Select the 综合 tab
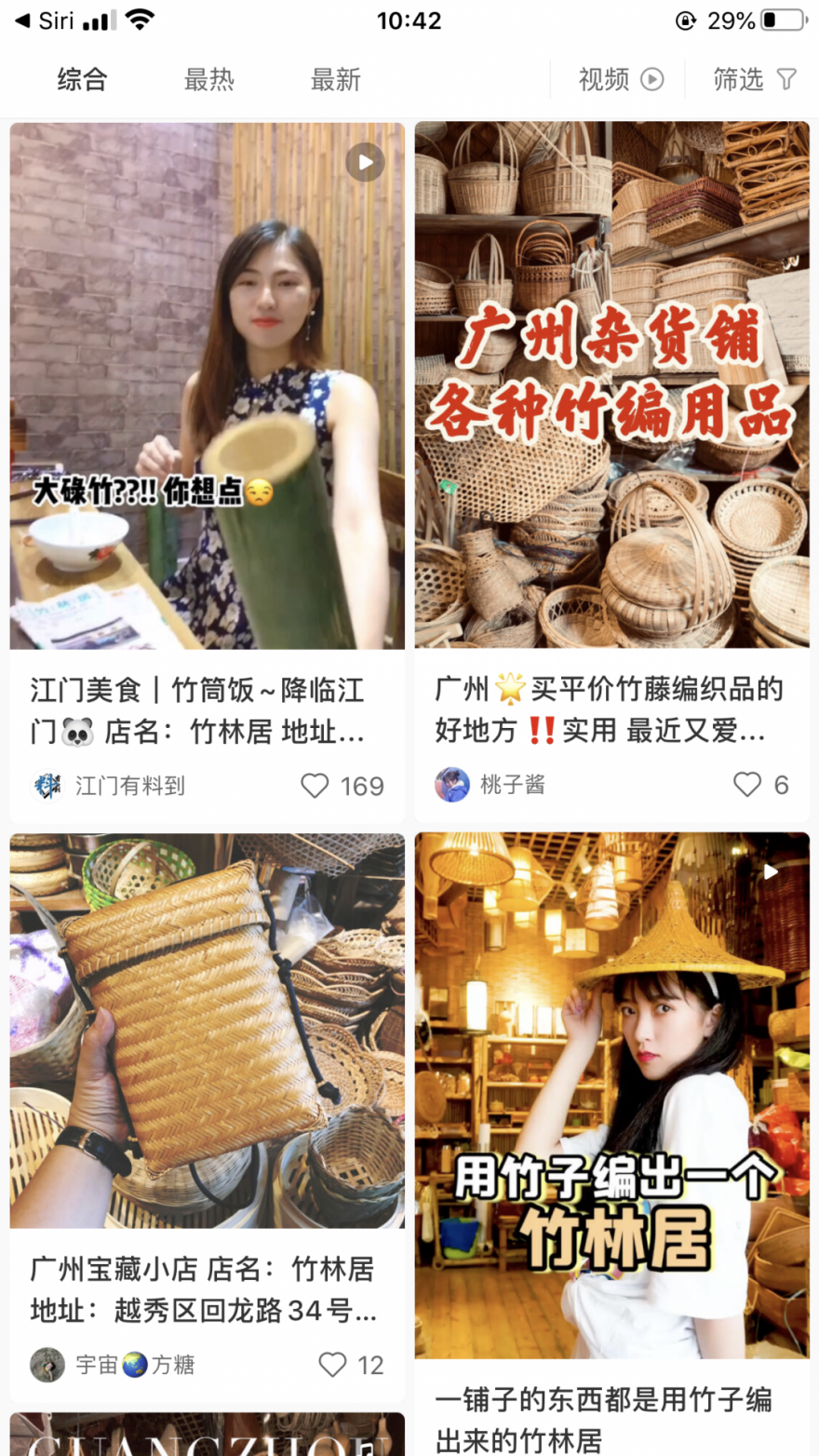Viewport: 819px width, 1456px height. click(82, 80)
